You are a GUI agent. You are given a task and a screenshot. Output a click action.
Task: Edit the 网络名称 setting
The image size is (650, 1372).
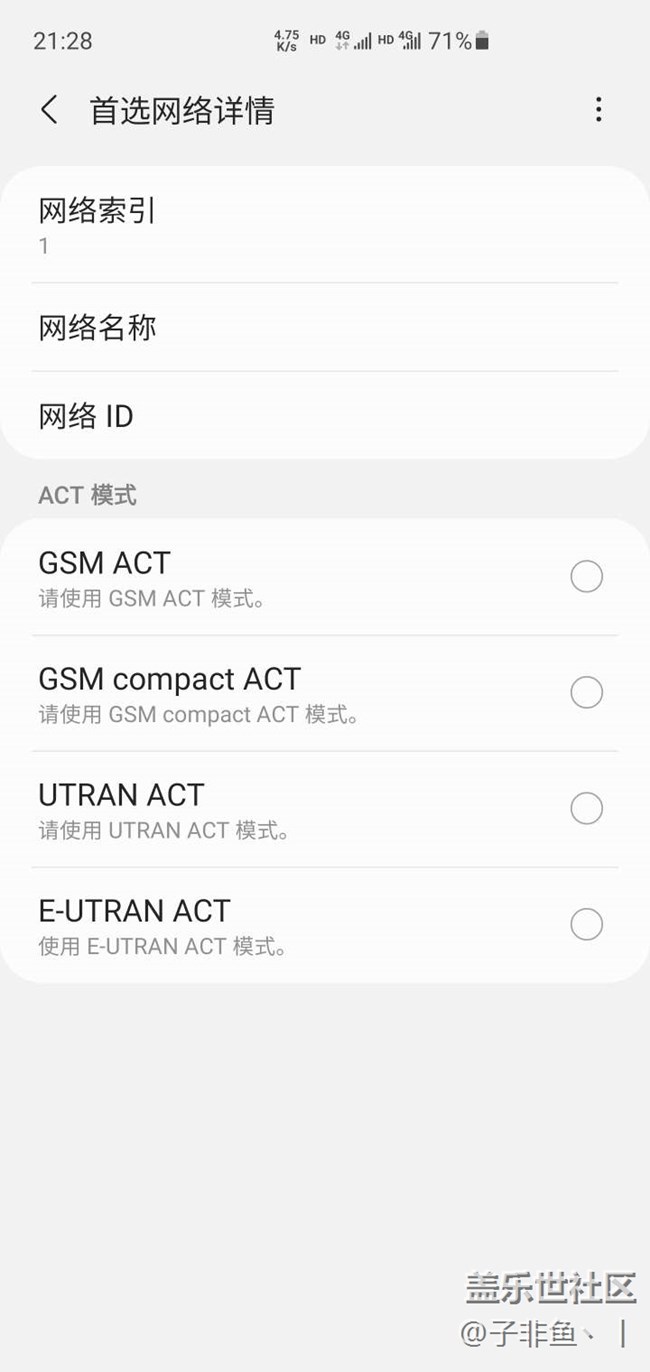click(x=324, y=328)
